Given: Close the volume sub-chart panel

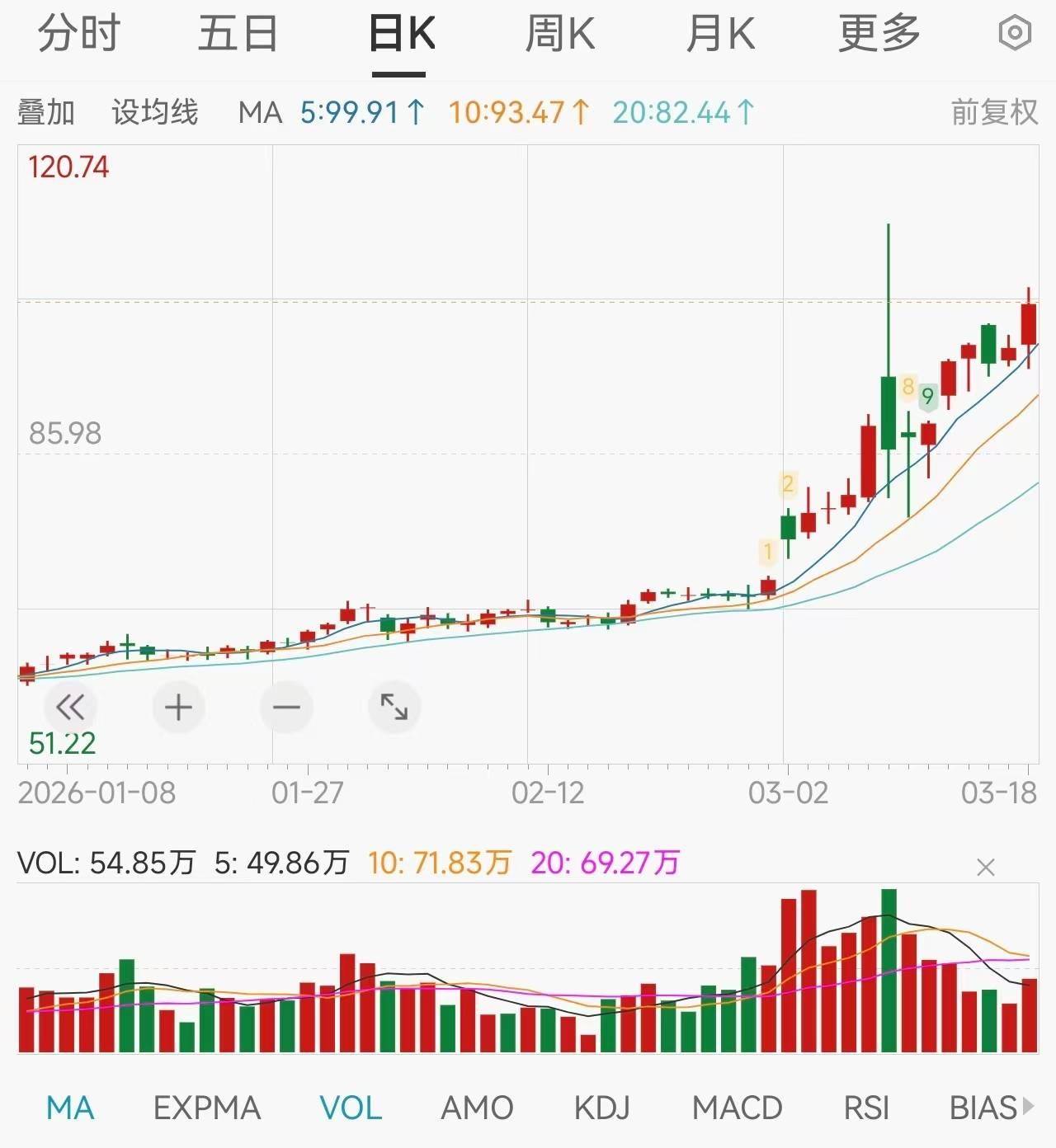Looking at the screenshot, I should pos(985,868).
